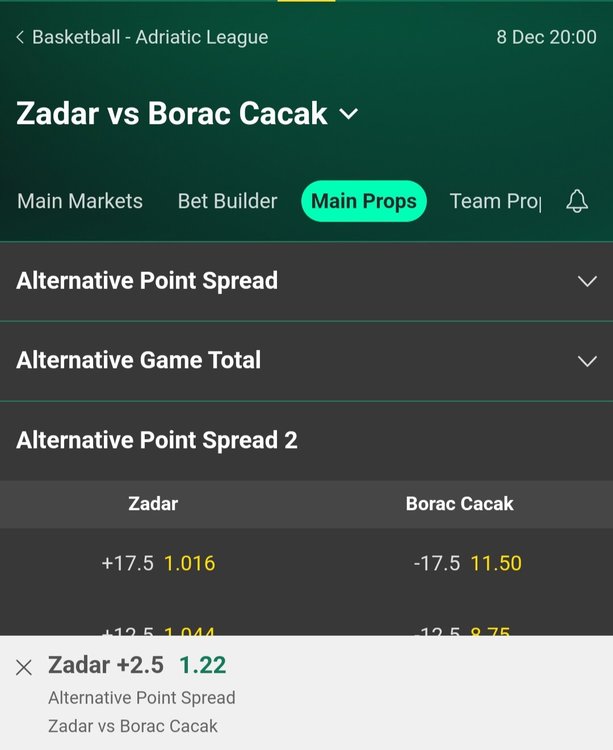The image size is (613, 750).
Task: Expand the Alternative Point Spread section
Action: click(306, 281)
